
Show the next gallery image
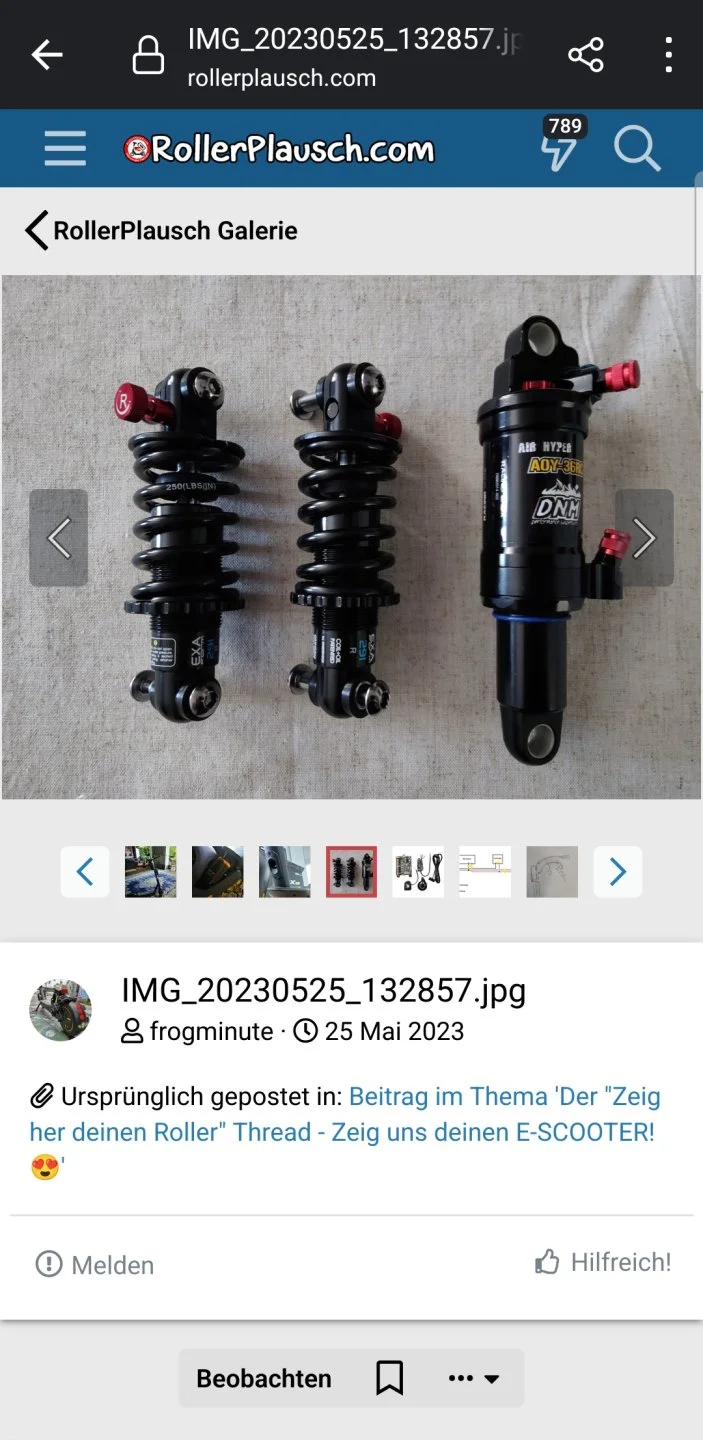(644, 538)
